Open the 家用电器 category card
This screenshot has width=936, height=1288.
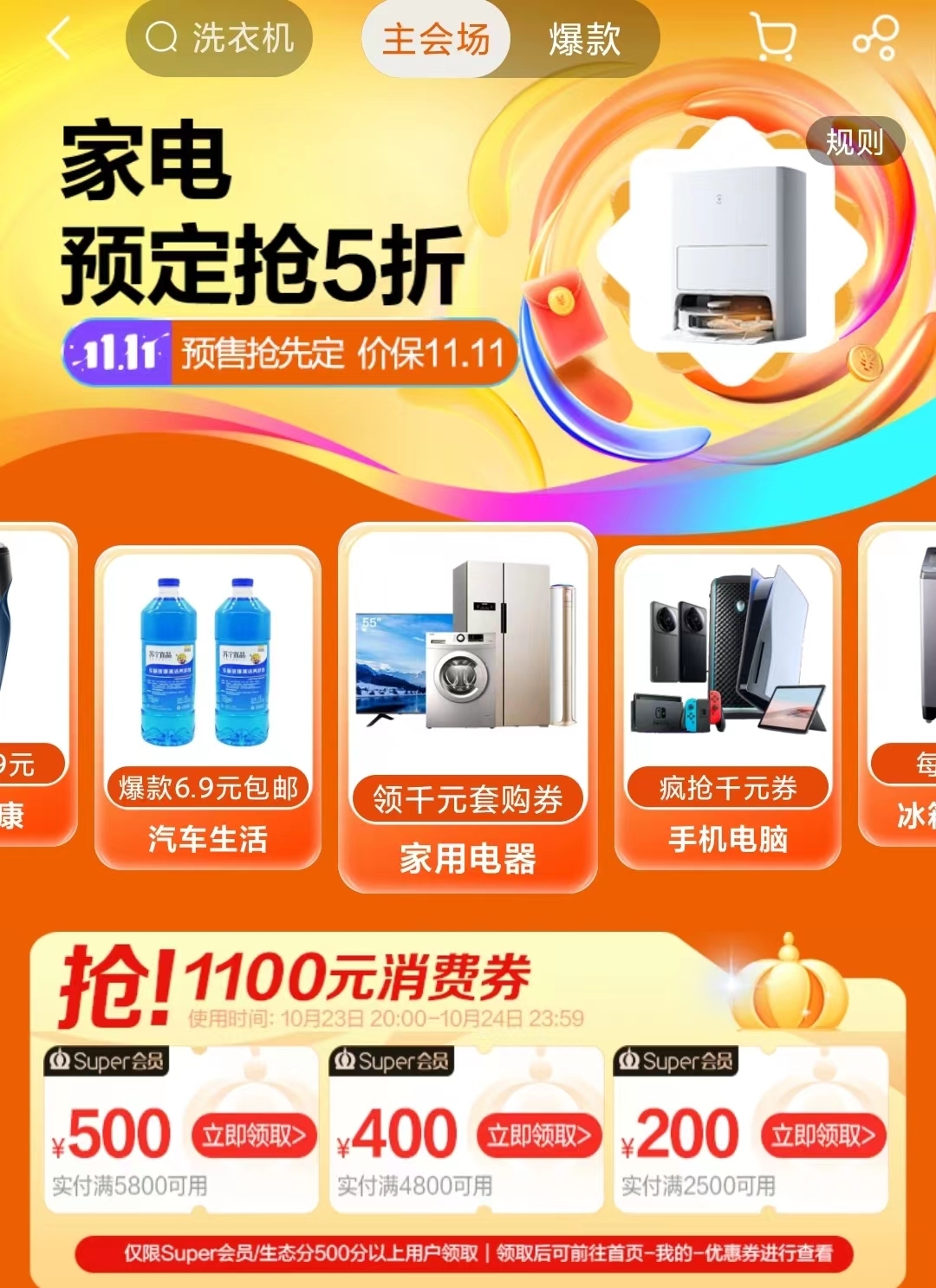pos(467,706)
